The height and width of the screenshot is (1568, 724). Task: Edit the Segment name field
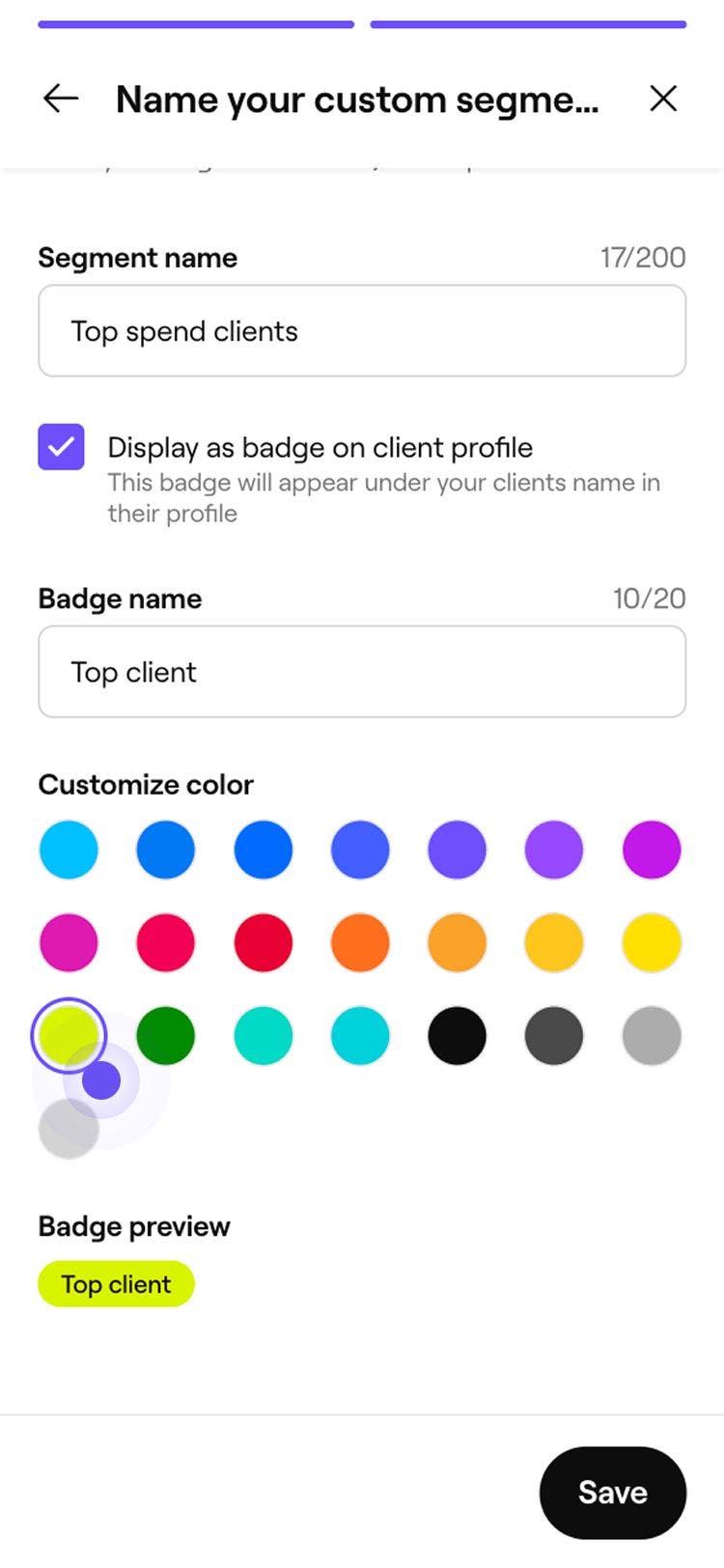[x=362, y=331]
